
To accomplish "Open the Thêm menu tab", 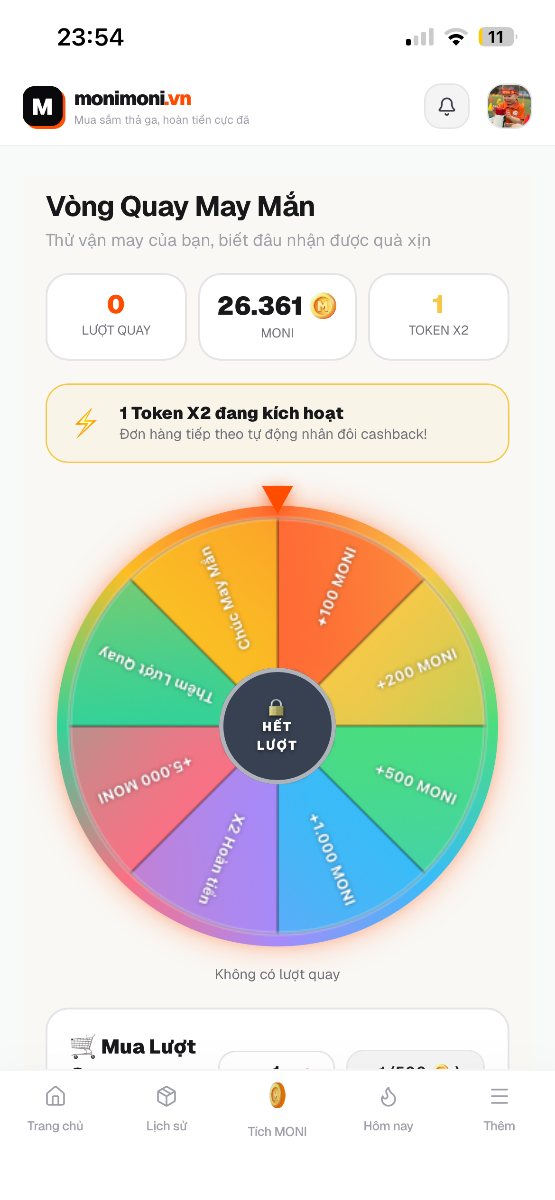I will pos(499,1110).
